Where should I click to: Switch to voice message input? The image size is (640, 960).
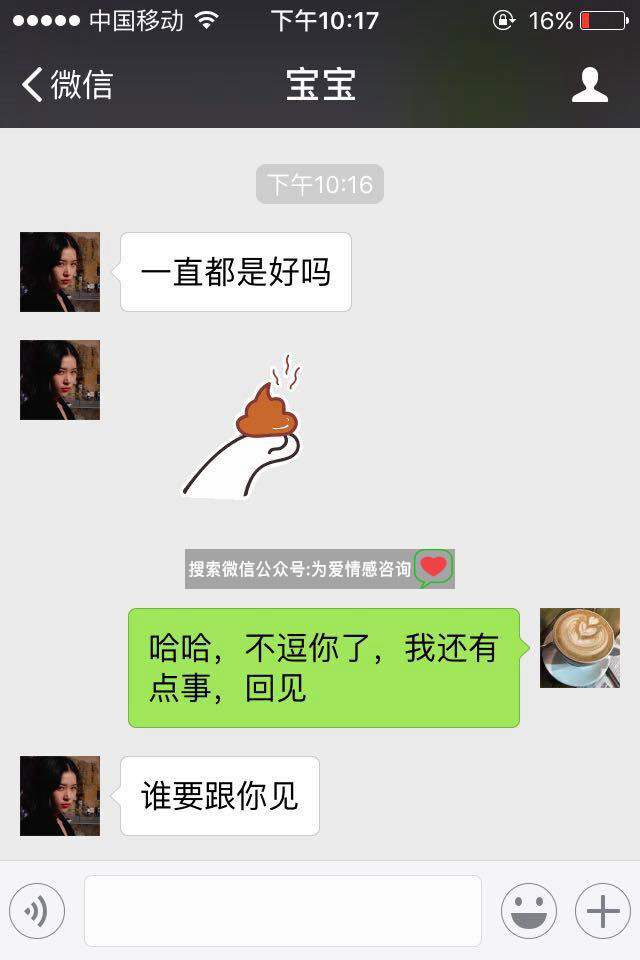coord(37,911)
